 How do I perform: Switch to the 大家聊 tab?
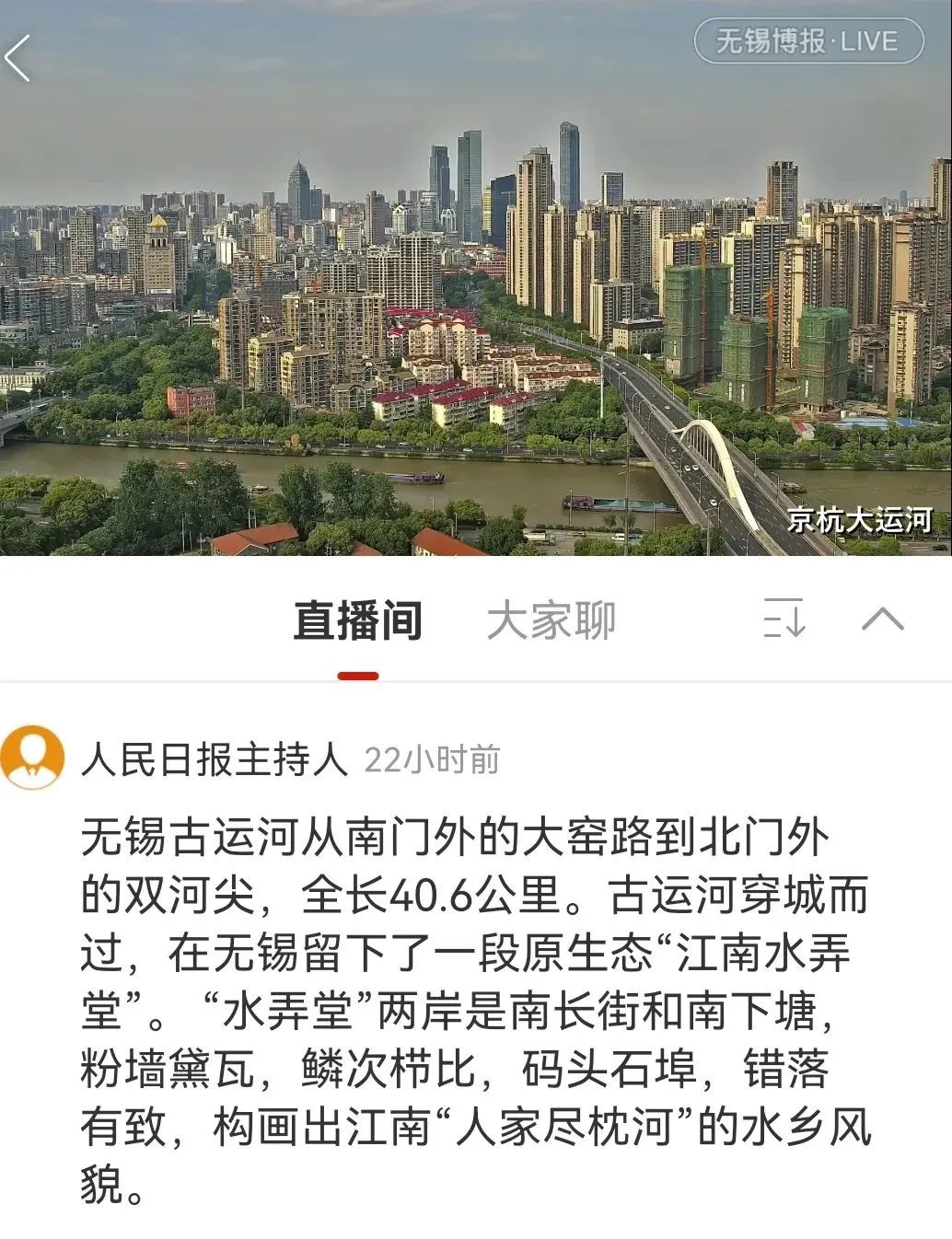[551, 620]
